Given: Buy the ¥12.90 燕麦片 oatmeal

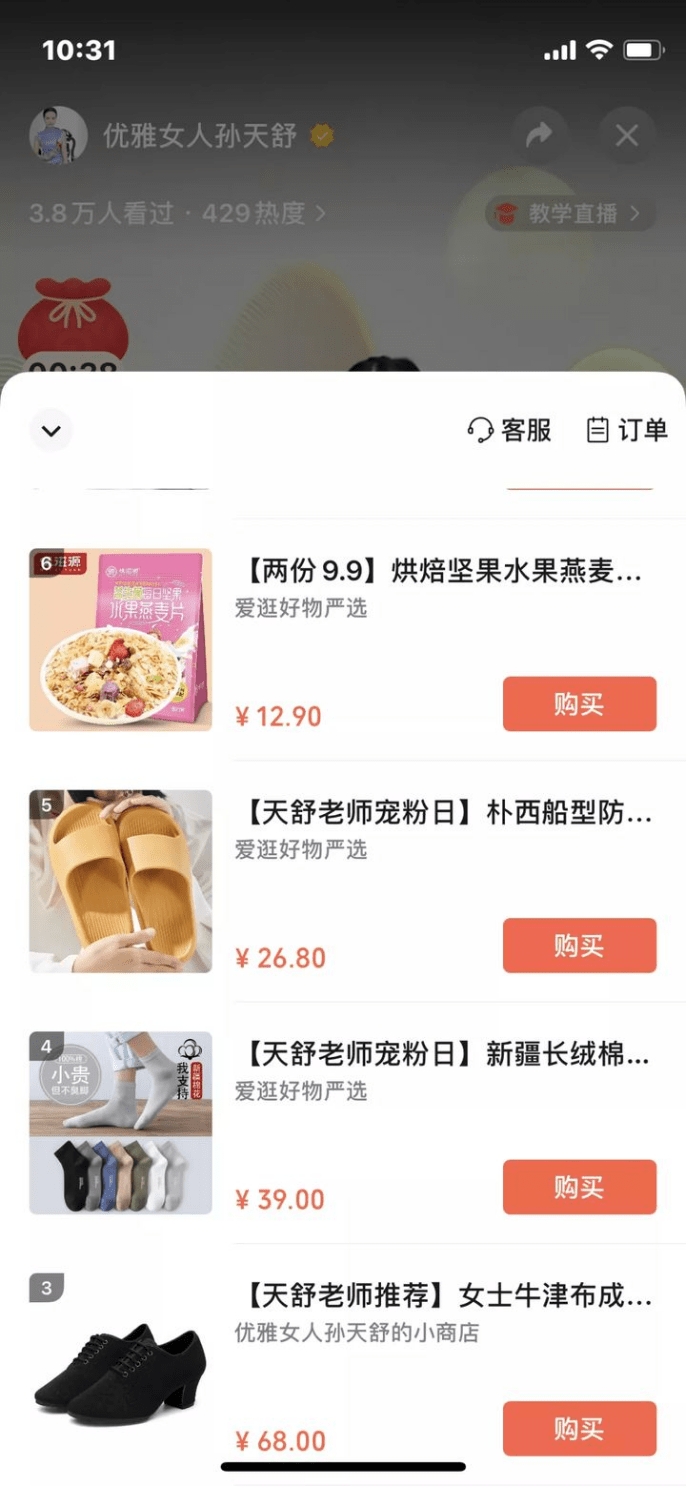Looking at the screenshot, I should pyautogui.click(x=579, y=704).
